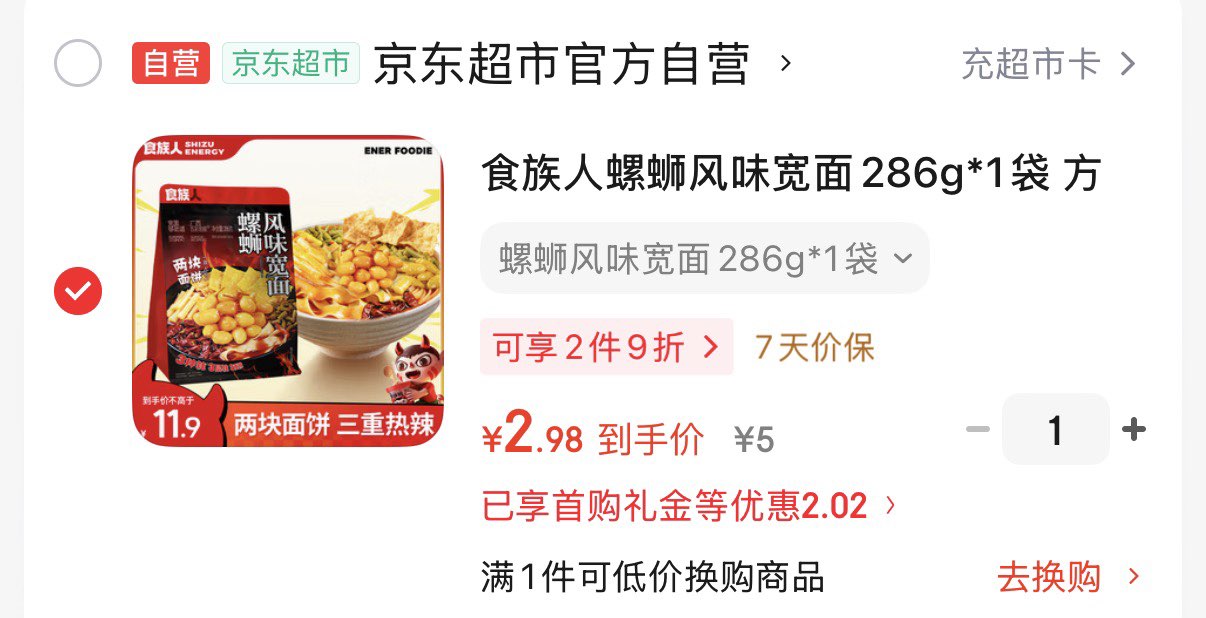1206x618 pixels.
Task: View the 可享2件9折 promotion details
Action: (606, 347)
